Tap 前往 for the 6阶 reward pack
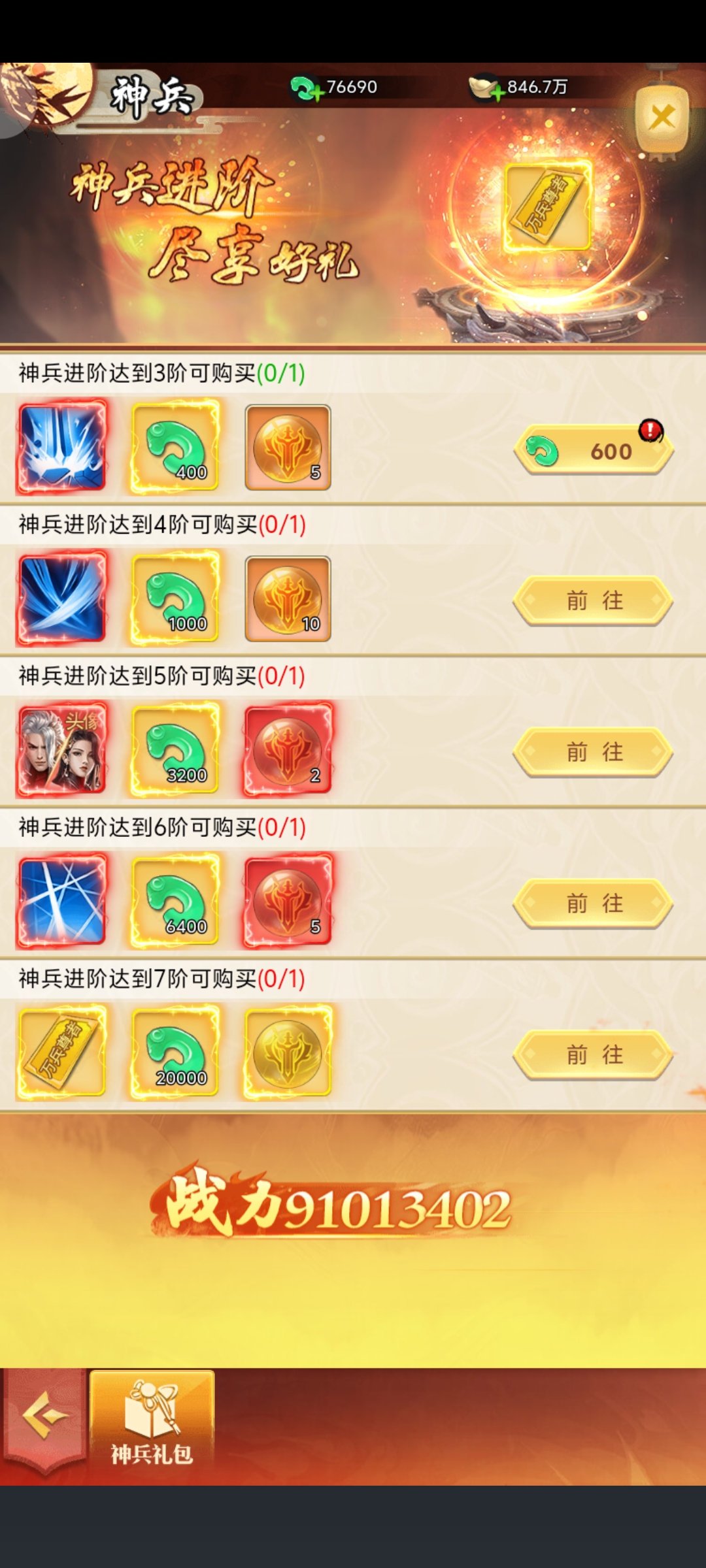 pyautogui.click(x=594, y=904)
